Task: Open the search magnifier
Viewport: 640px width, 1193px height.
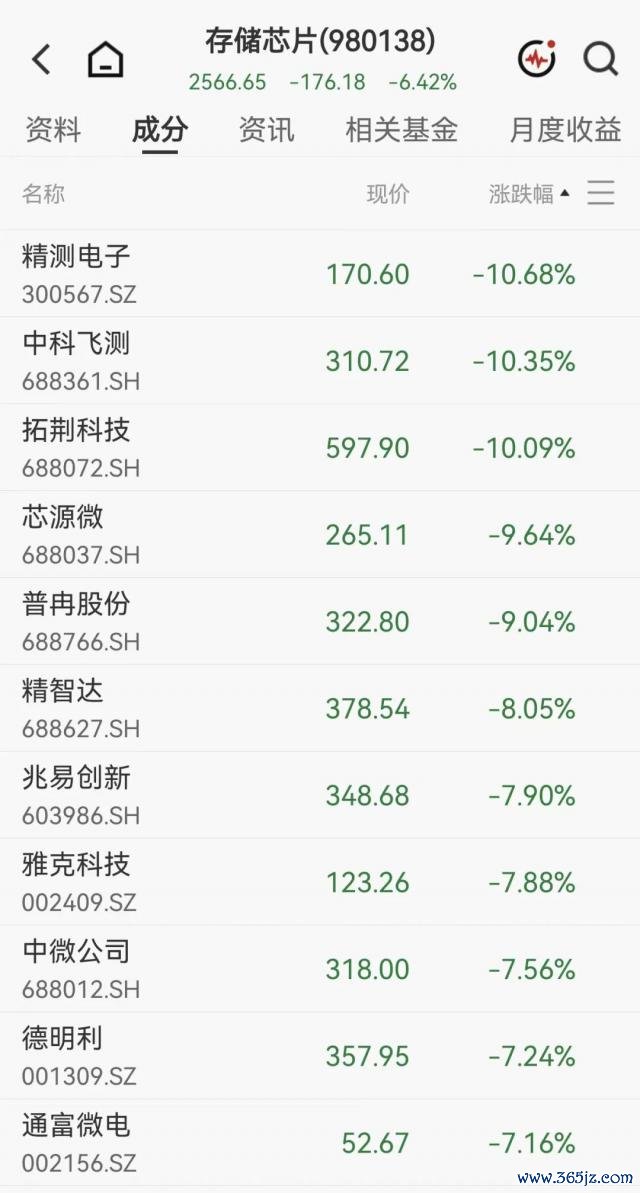Action: tap(600, 59)
